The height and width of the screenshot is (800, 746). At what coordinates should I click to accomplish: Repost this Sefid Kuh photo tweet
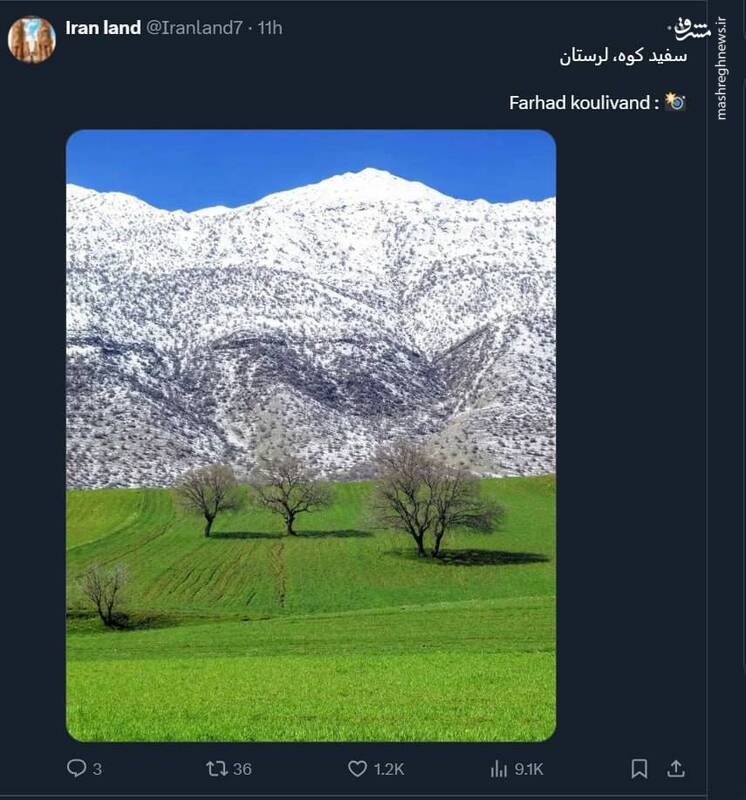[217, 768]
